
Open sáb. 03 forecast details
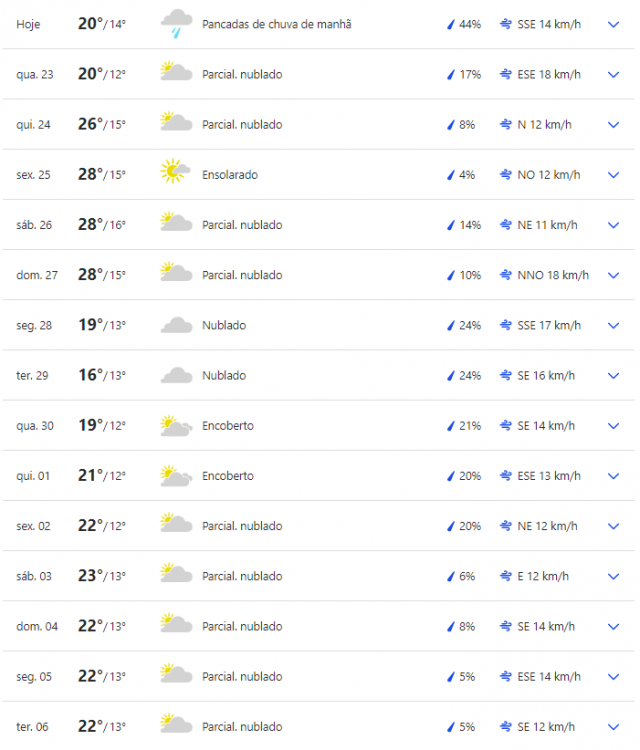click(x=614, y=576)
